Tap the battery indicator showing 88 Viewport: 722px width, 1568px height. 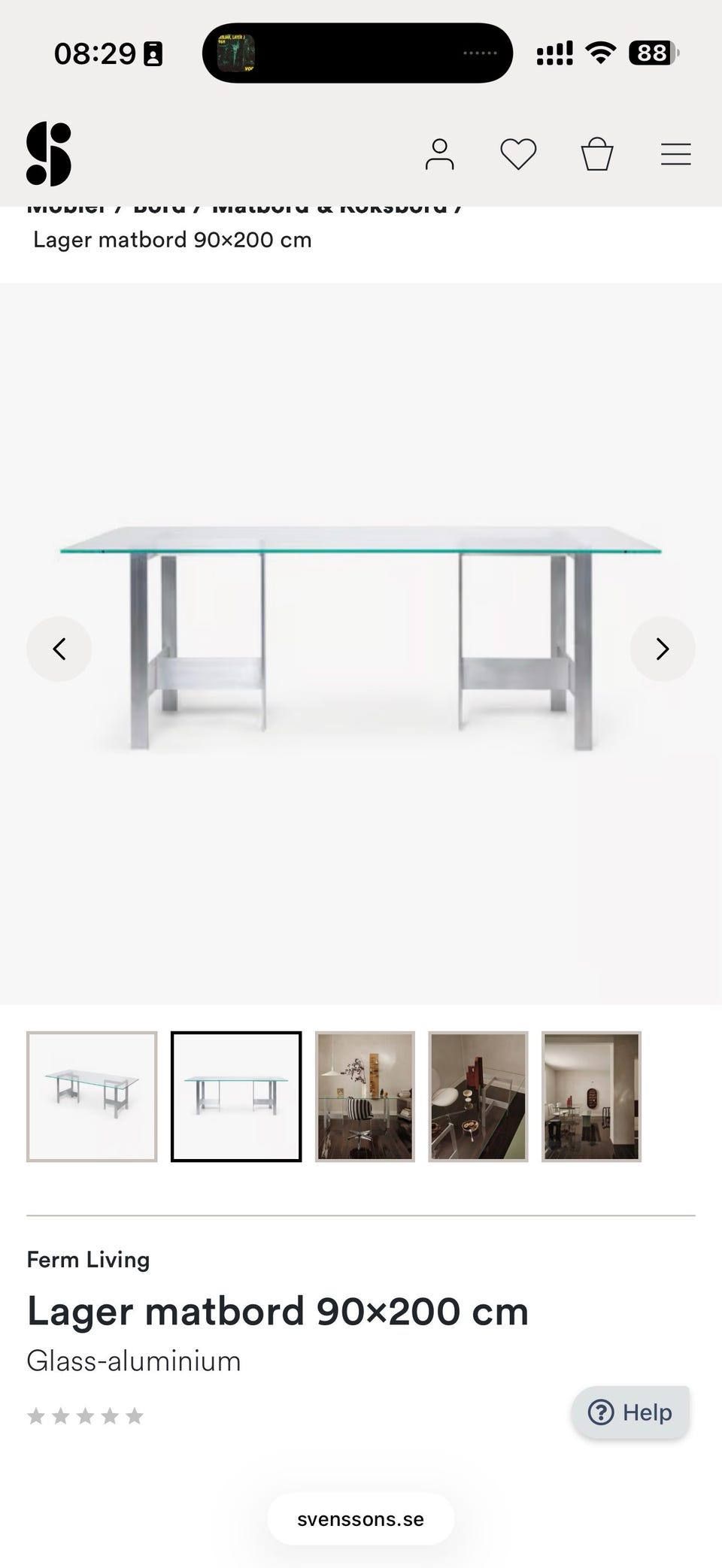(x=651, y=53)
